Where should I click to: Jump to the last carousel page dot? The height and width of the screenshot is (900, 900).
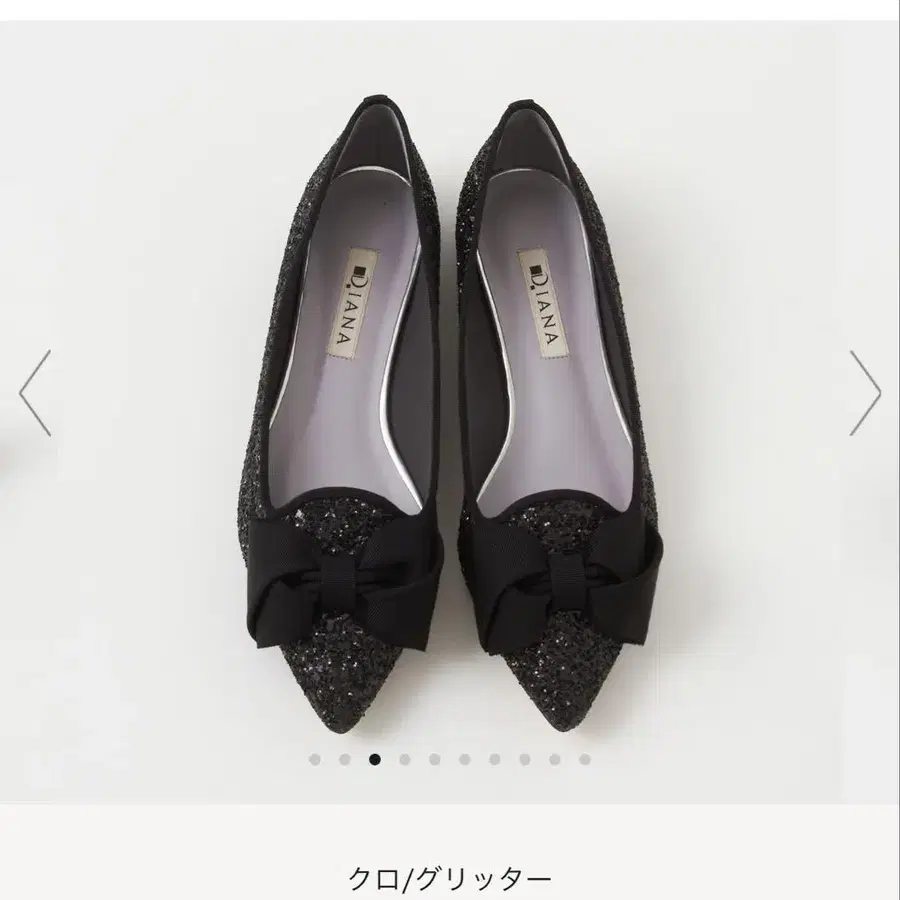point(585,759)
